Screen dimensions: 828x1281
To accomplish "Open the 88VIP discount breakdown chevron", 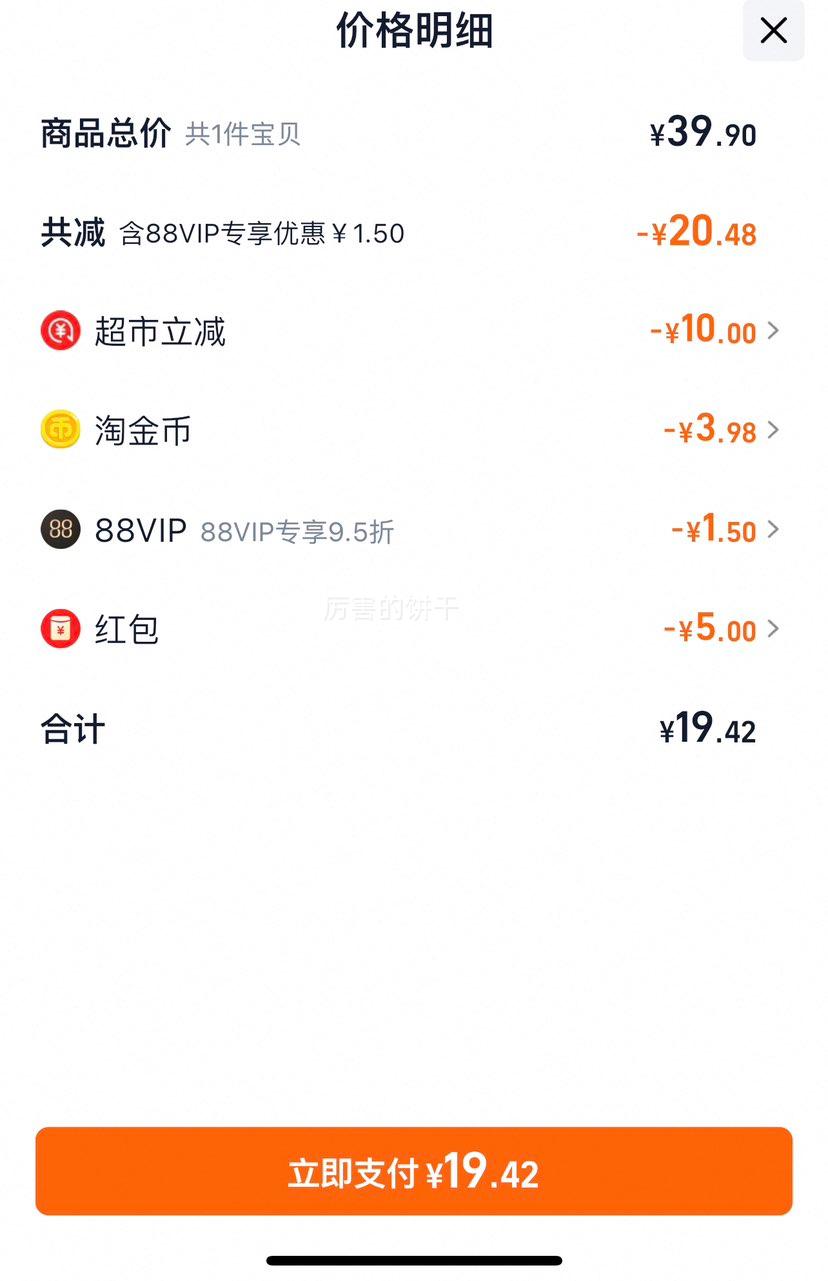I will pos(772,530).
